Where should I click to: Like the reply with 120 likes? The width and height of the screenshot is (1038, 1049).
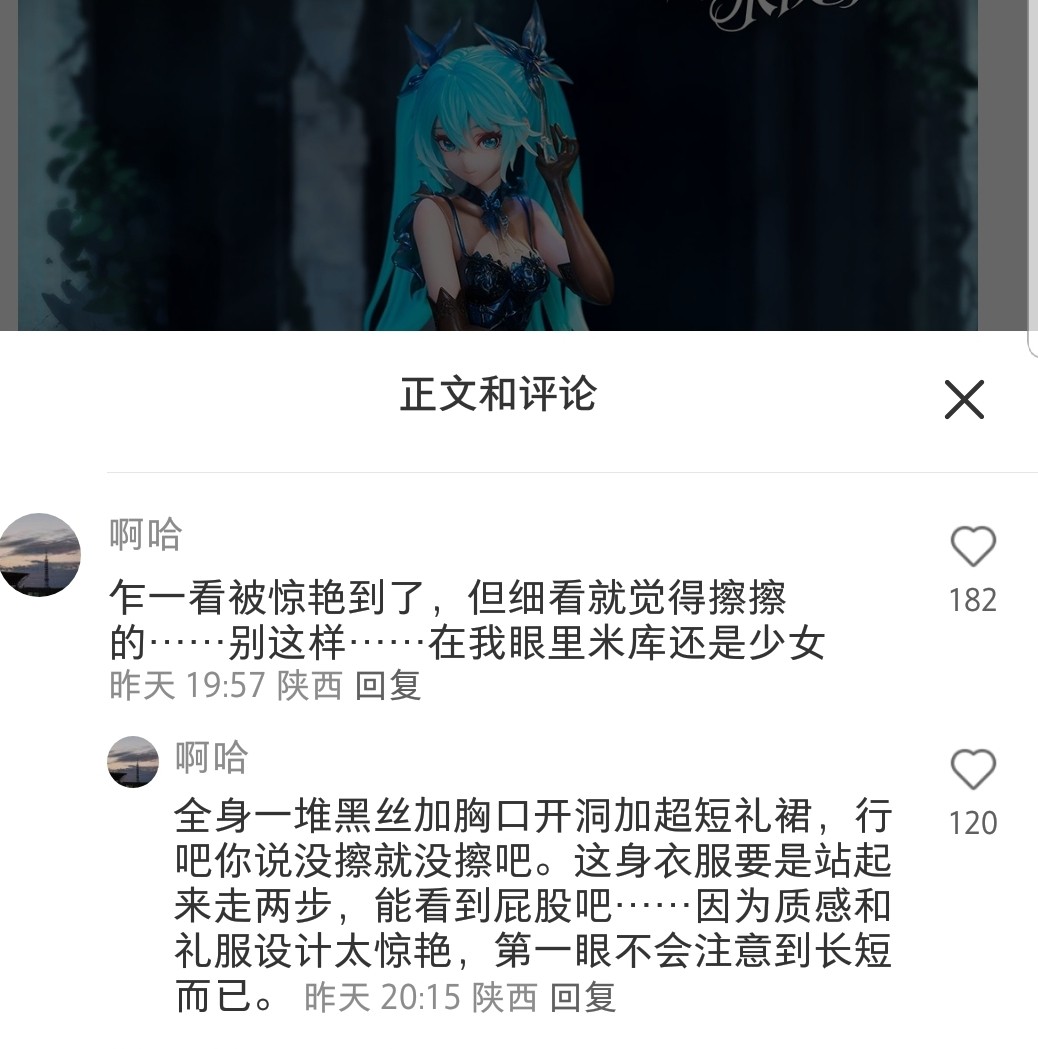[x=972, y=770]
